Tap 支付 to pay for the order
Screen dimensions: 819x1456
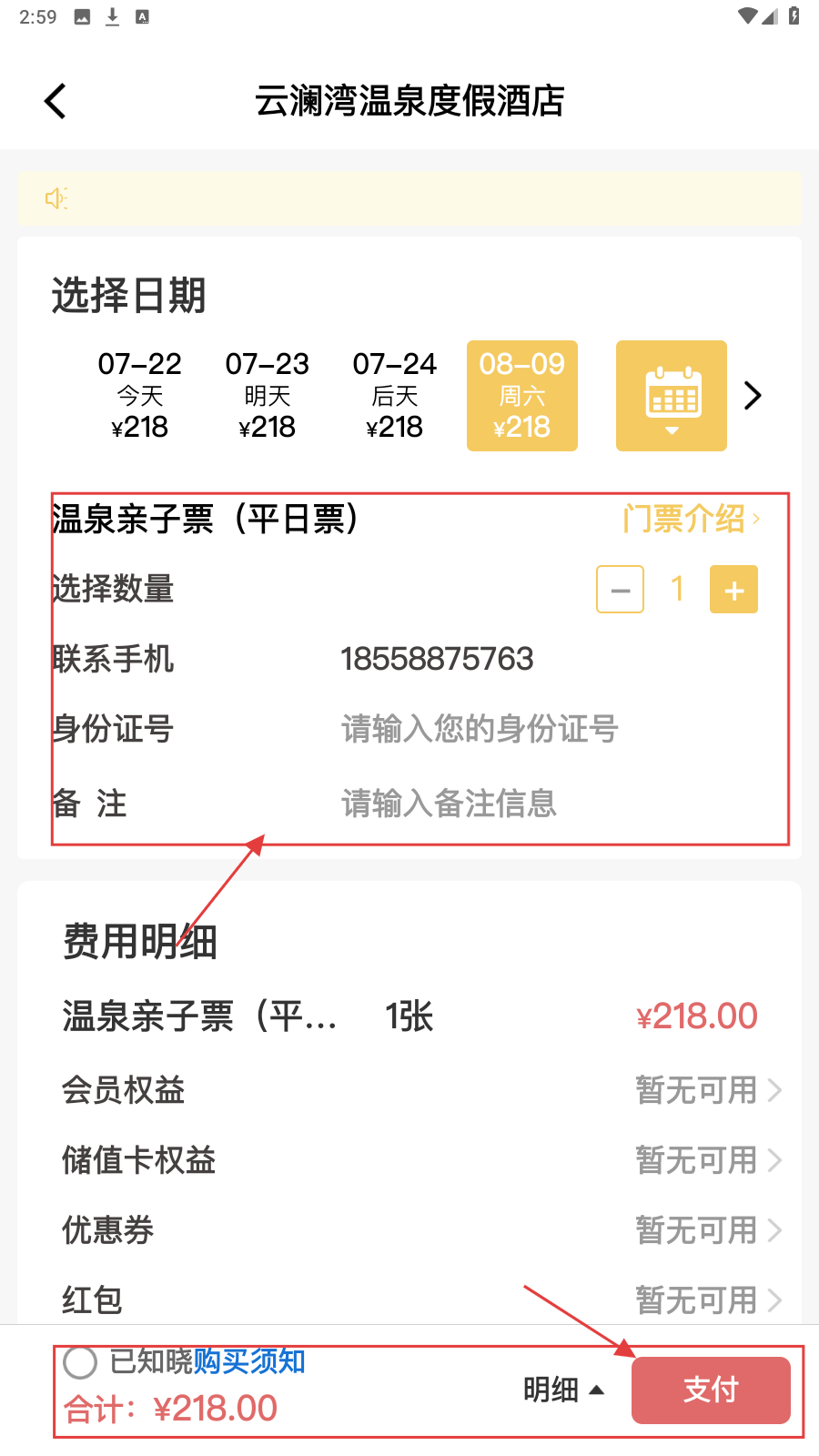pyautogui.click(x=711, y=1390)
